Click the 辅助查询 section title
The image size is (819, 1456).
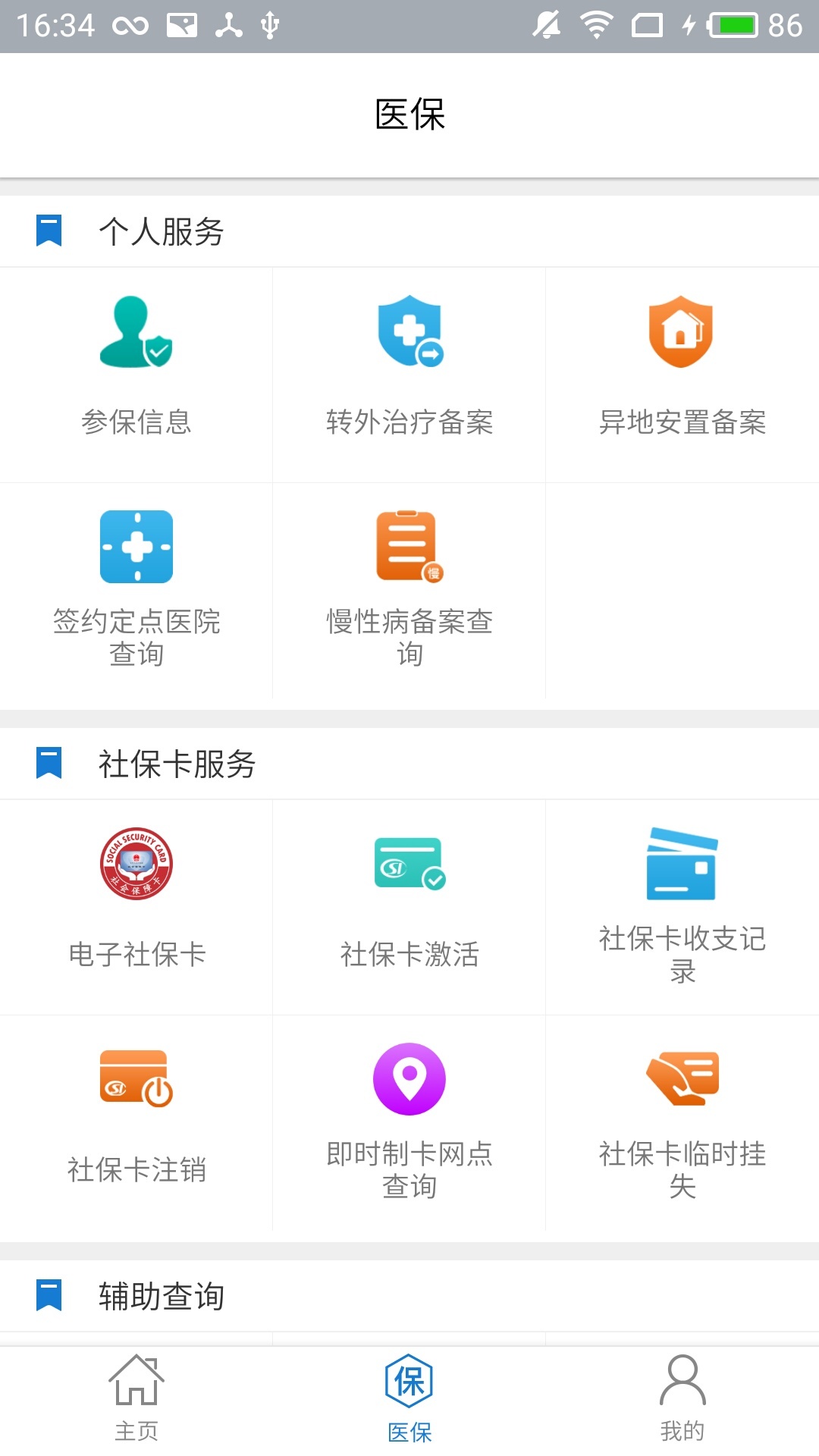coord(161,1297)
